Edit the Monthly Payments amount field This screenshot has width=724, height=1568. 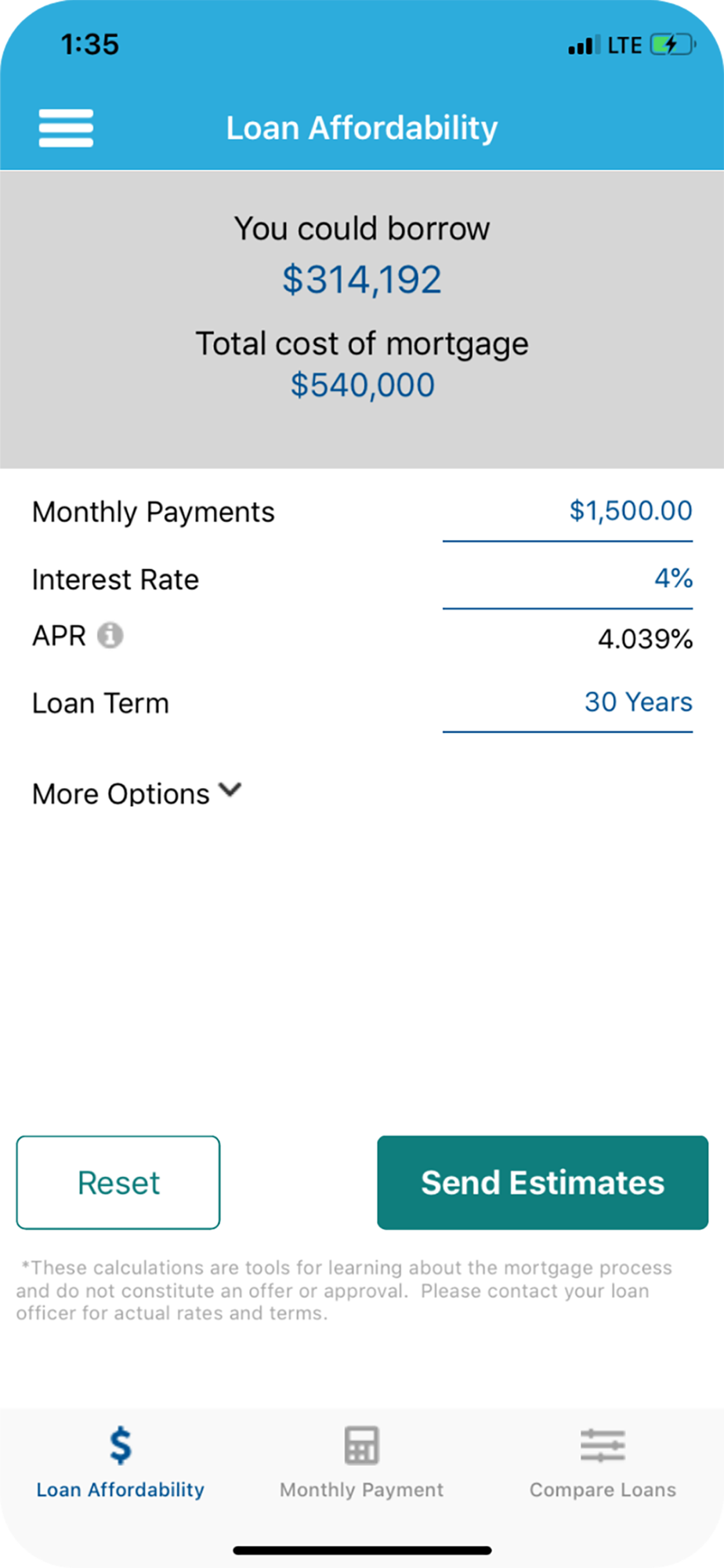coord(567,513)
